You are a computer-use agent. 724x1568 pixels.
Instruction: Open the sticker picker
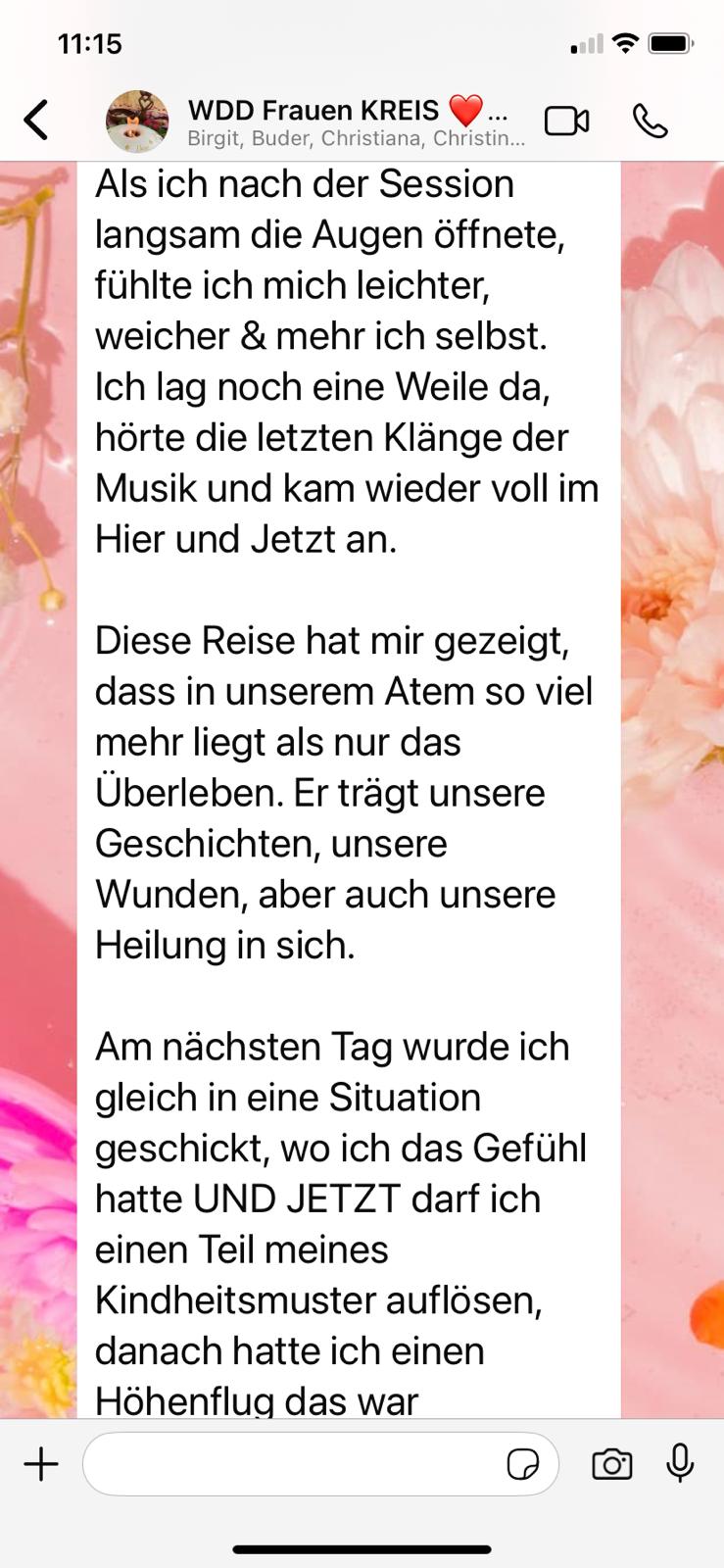pyautogui.click(x=523, y=1465)
